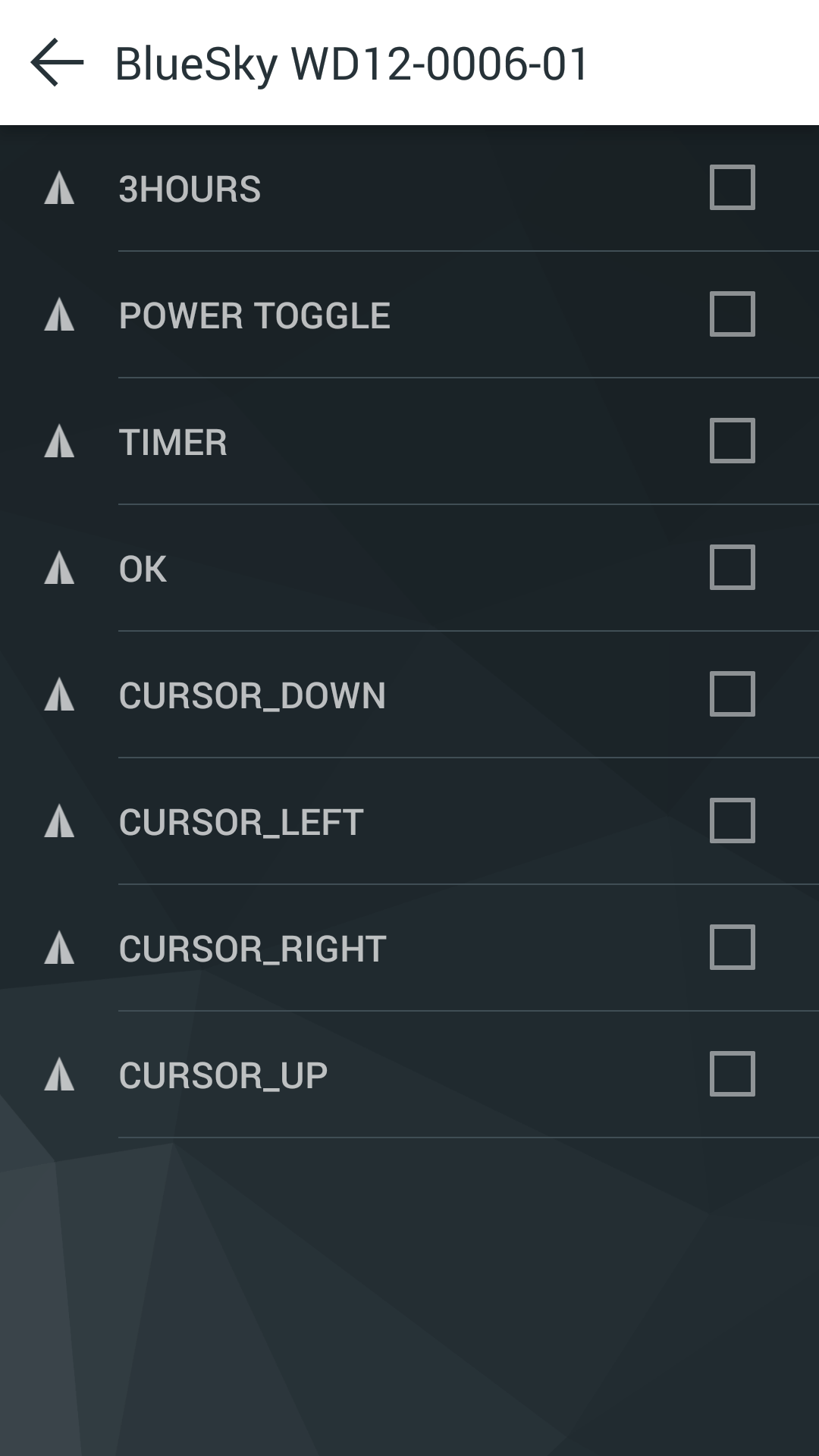The width and height of the screenshot is (819, 1456).
Task: Check the 3HOURS checkbox
Action: click(x=732, y=187)
